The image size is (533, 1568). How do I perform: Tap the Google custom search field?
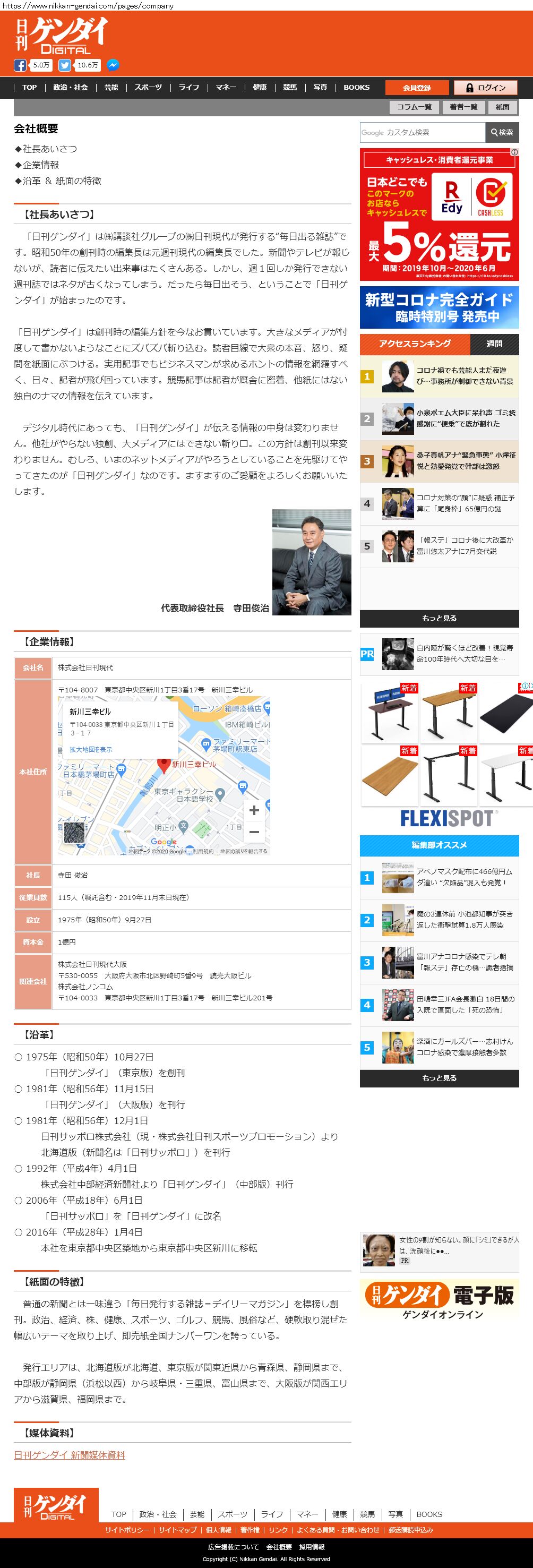(422, 132)
